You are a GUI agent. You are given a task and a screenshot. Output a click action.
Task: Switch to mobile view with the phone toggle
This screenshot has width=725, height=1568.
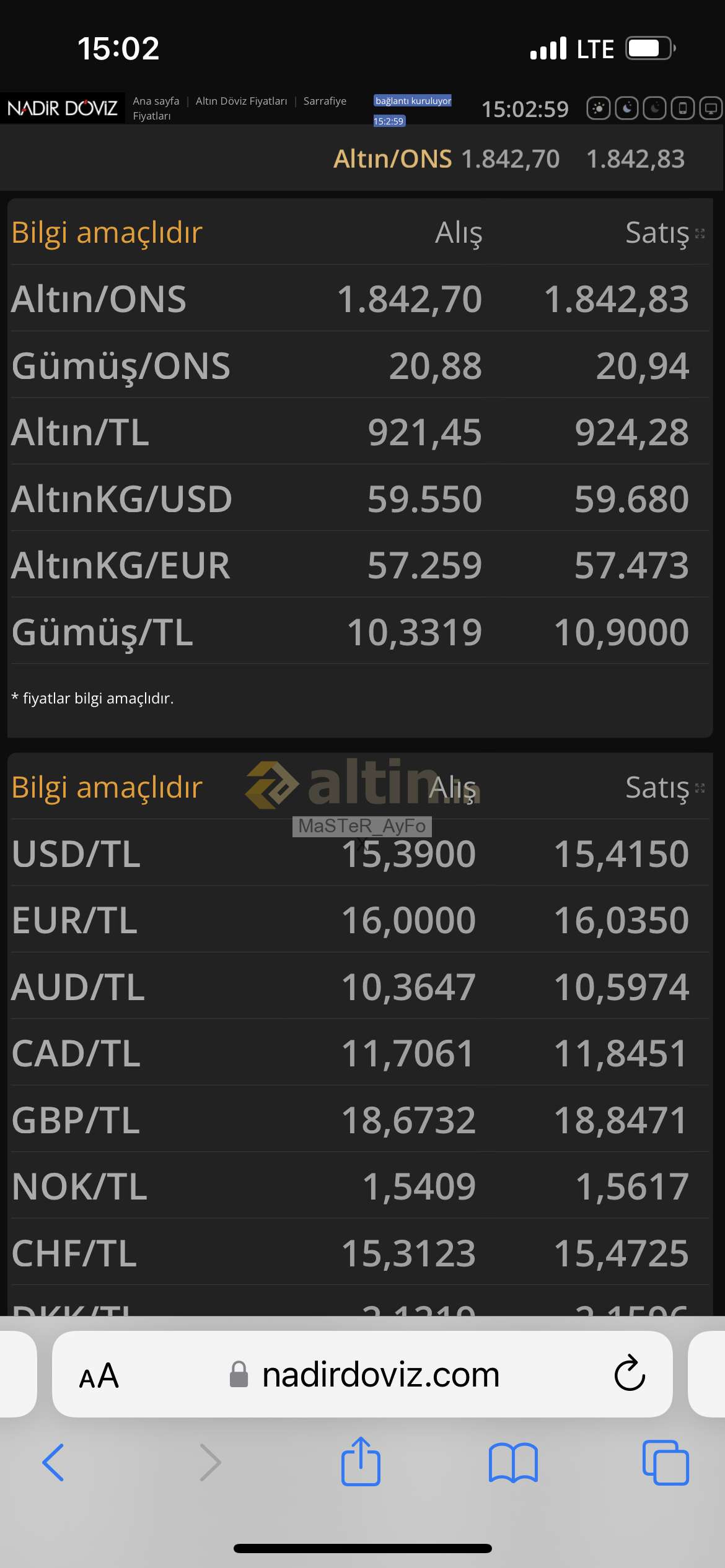pyautogui.click(x=683, y=108)
